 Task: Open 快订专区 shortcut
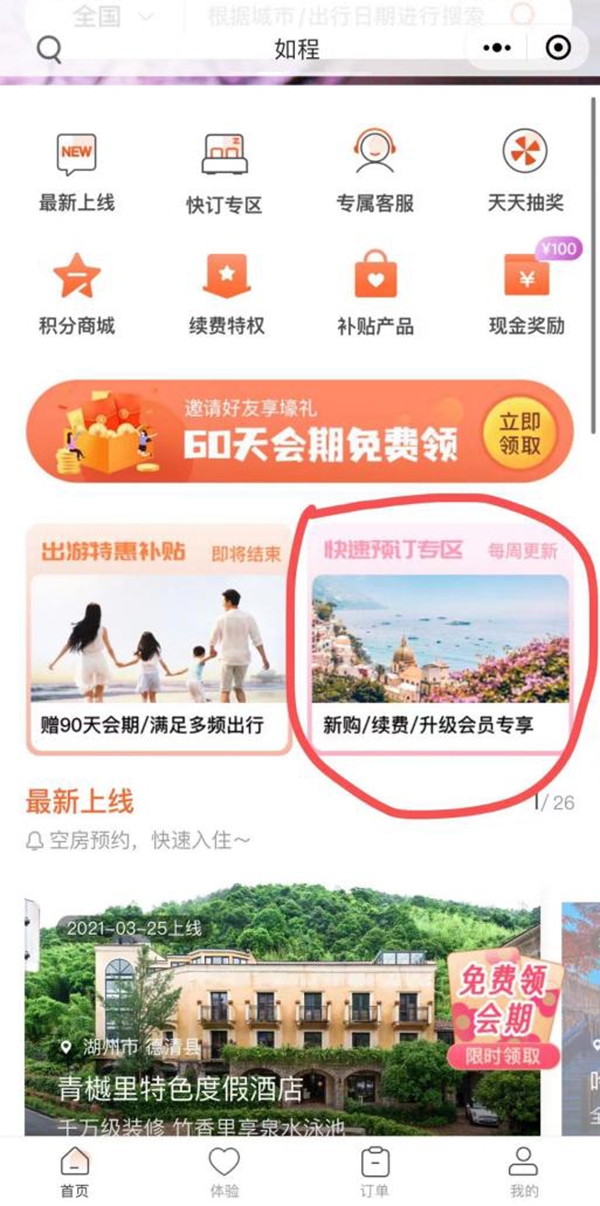[225, 172]
